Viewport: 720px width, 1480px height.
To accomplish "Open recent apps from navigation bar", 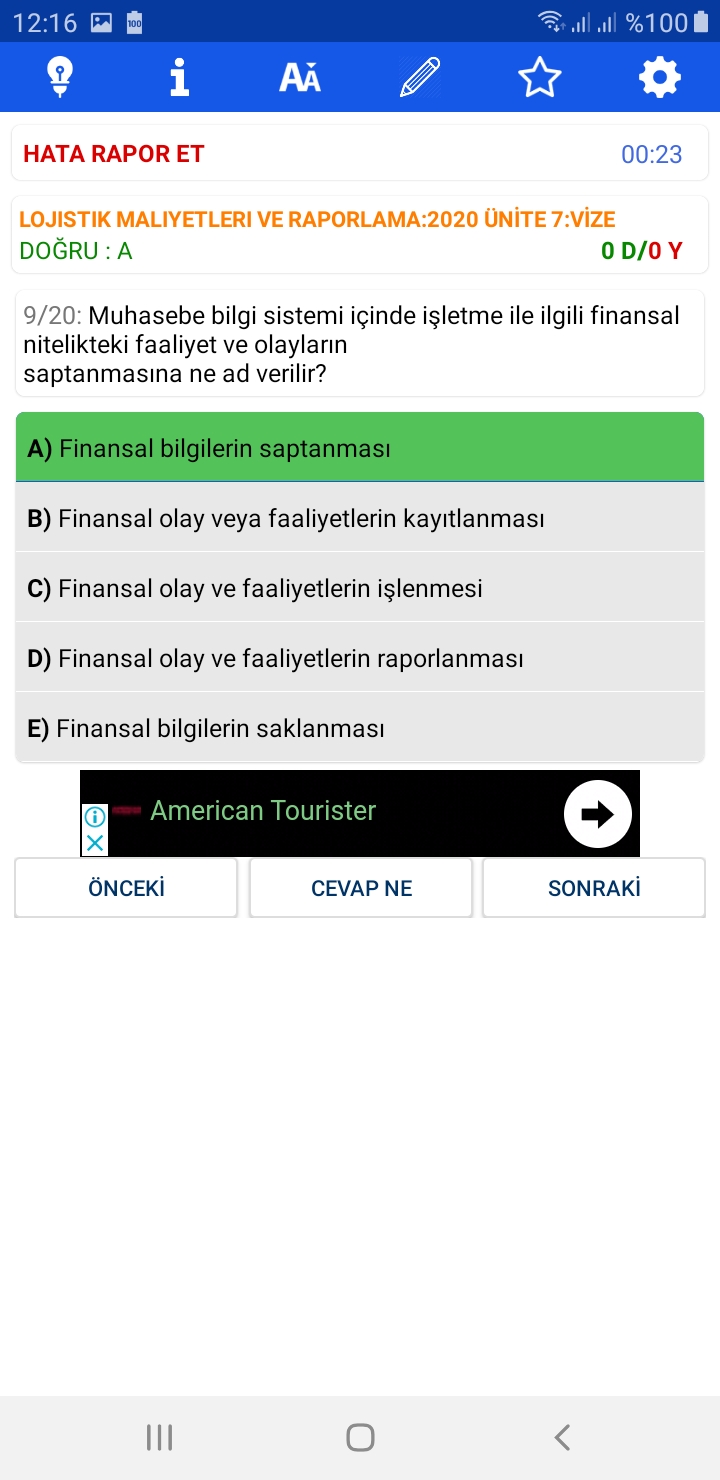I will [x=159, y=1438].
